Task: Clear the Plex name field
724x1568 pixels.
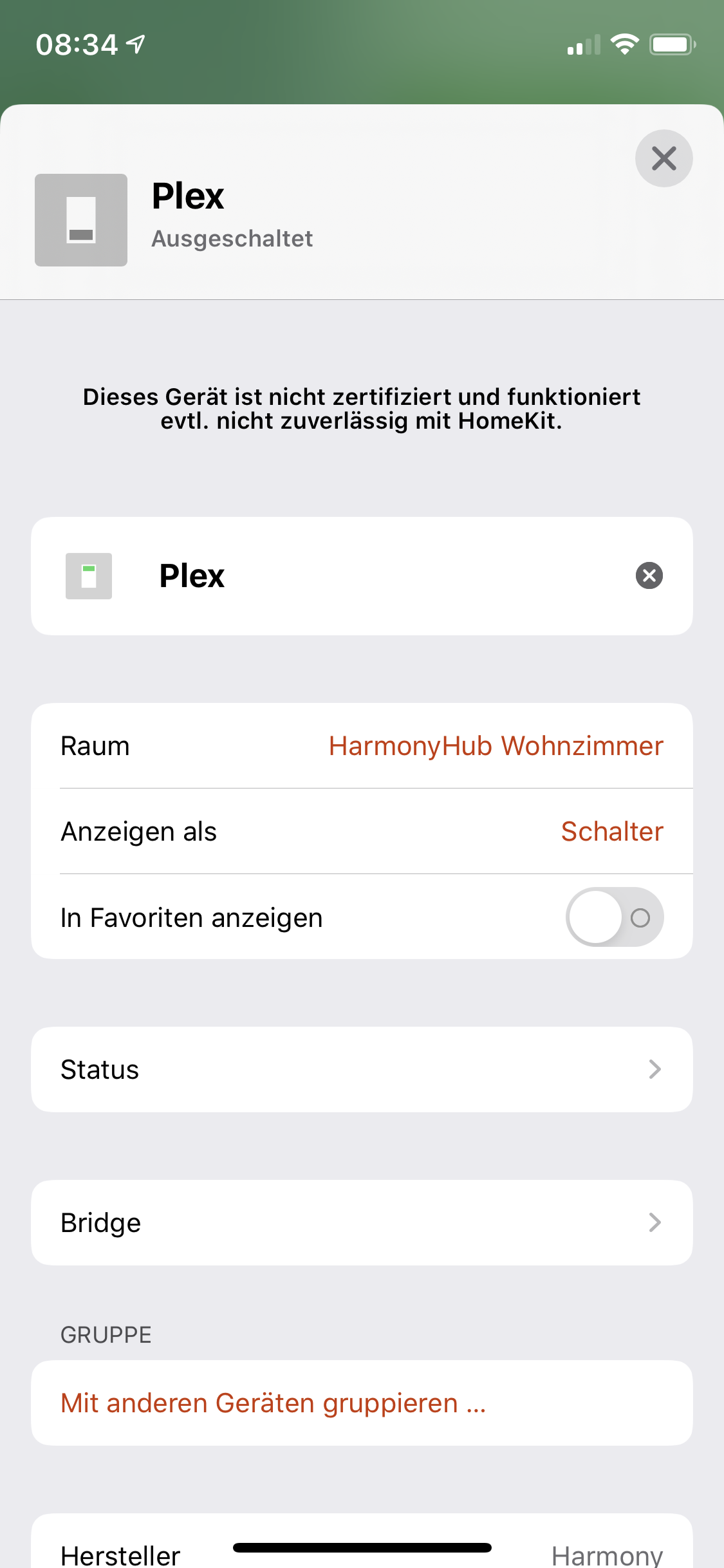Action: pos(649,575)
